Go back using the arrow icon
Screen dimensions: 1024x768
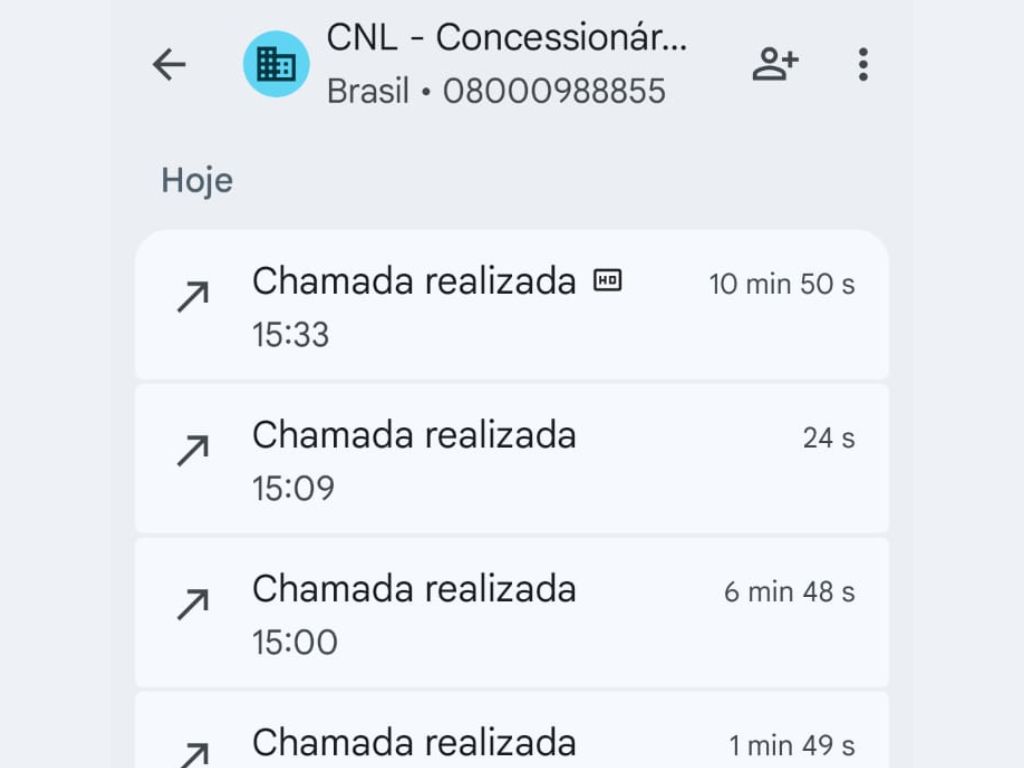[x=169, y=65]
